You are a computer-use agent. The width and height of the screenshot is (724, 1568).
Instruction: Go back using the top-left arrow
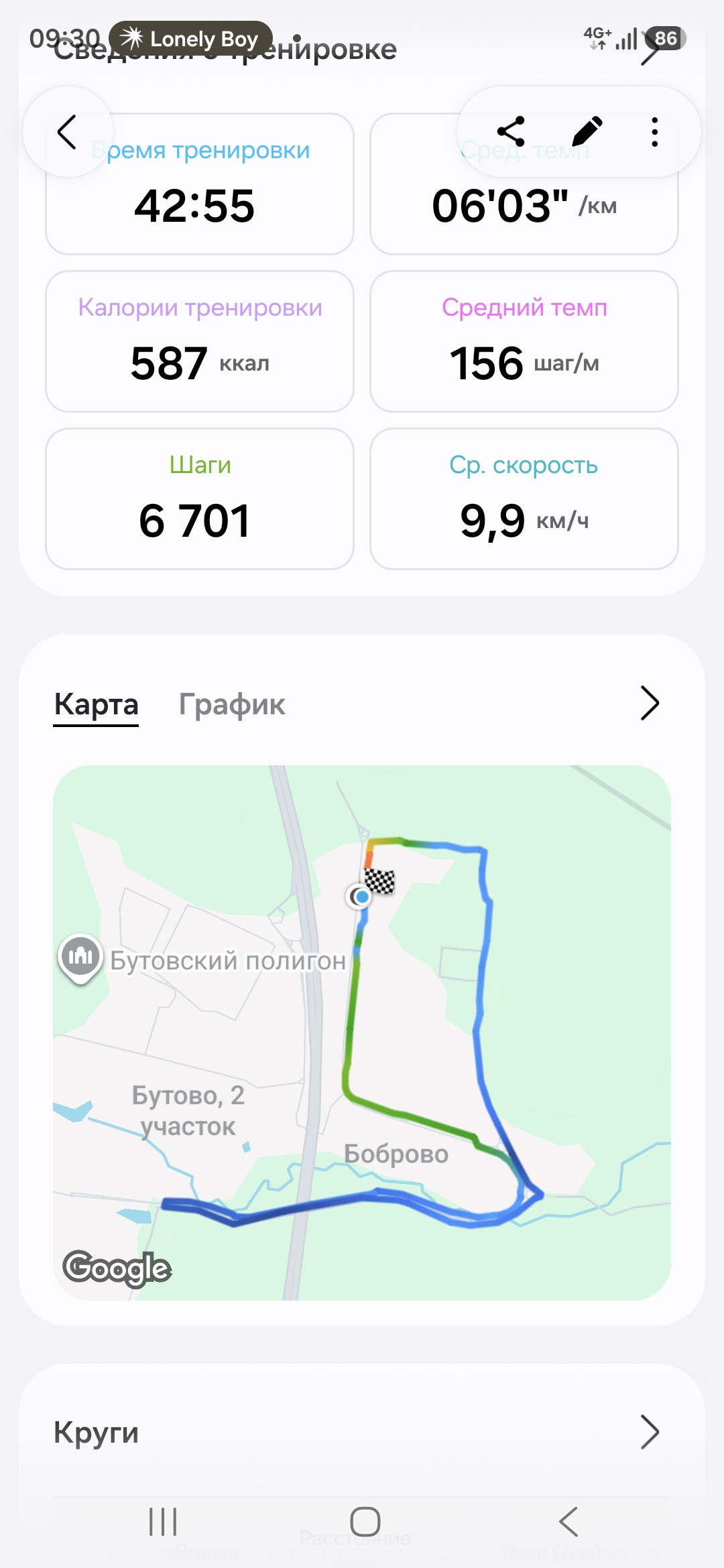pos(68,132)
